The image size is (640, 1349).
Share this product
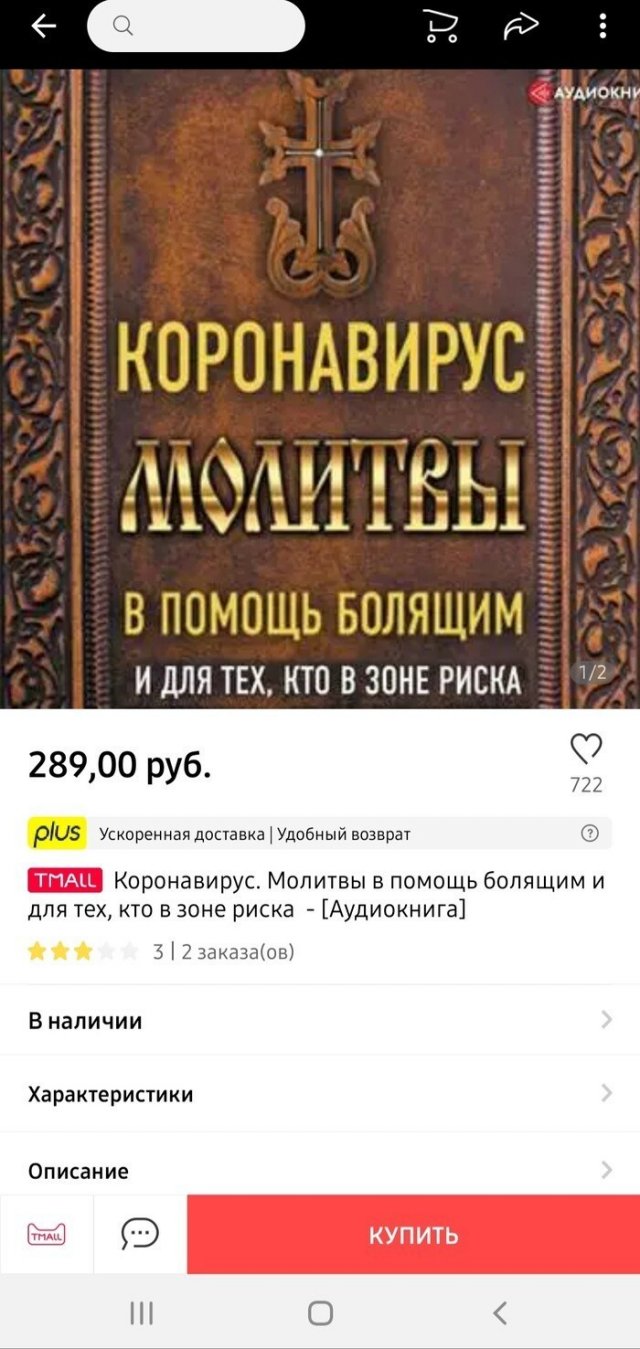(x=520, y=27)
